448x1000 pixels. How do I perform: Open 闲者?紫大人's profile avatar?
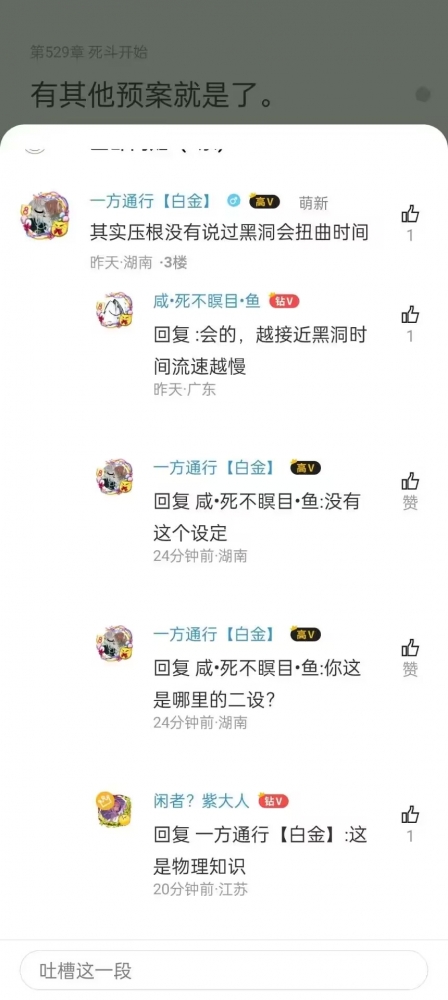pos(114,810)
